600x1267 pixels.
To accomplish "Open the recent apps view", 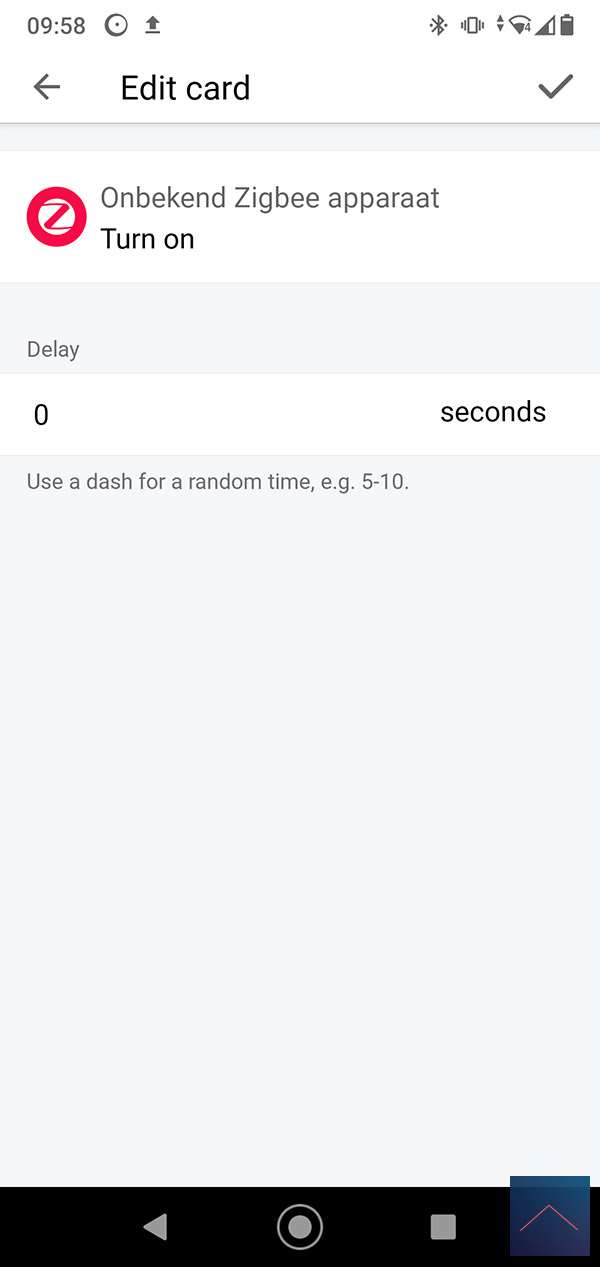I will coord(442,1226).
